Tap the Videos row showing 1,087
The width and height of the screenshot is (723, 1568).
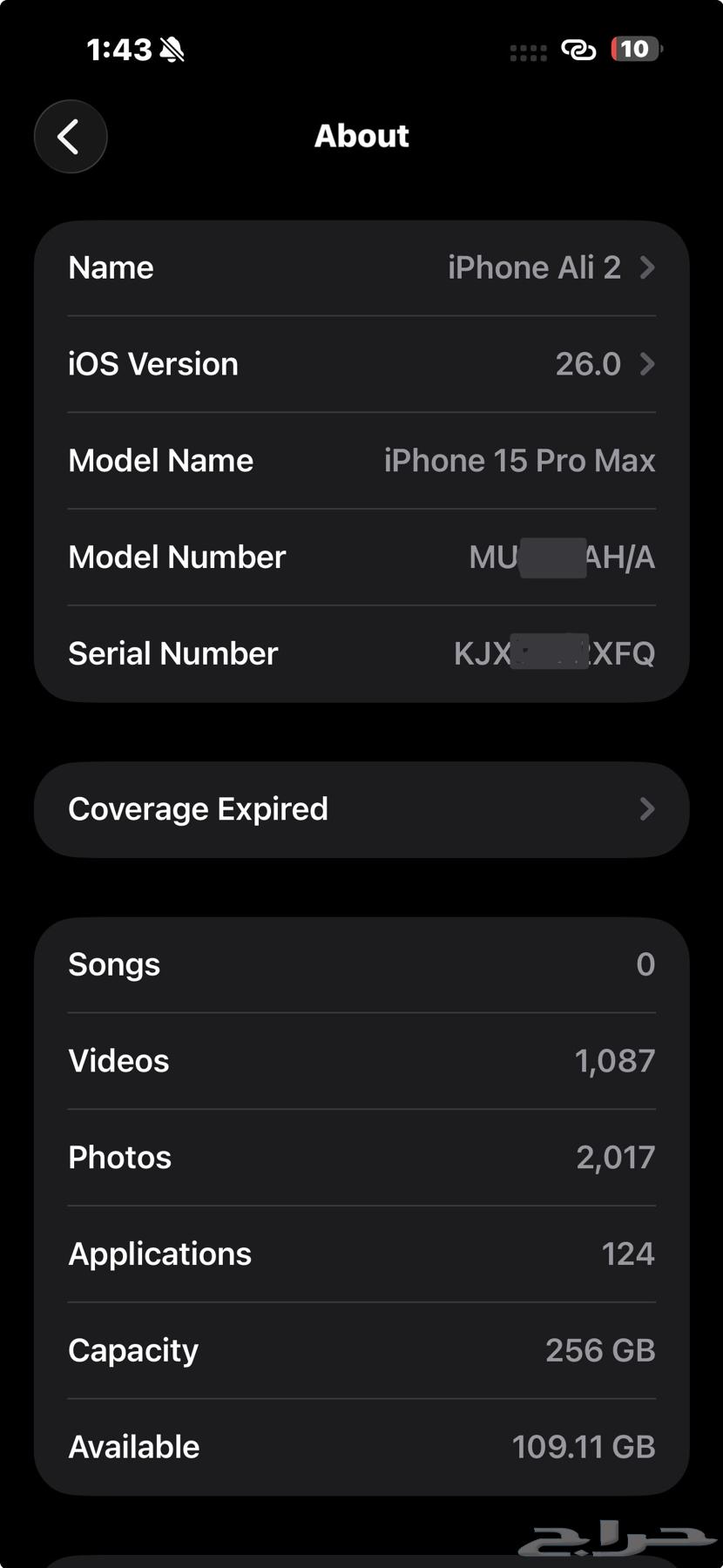coord(361,1061)
